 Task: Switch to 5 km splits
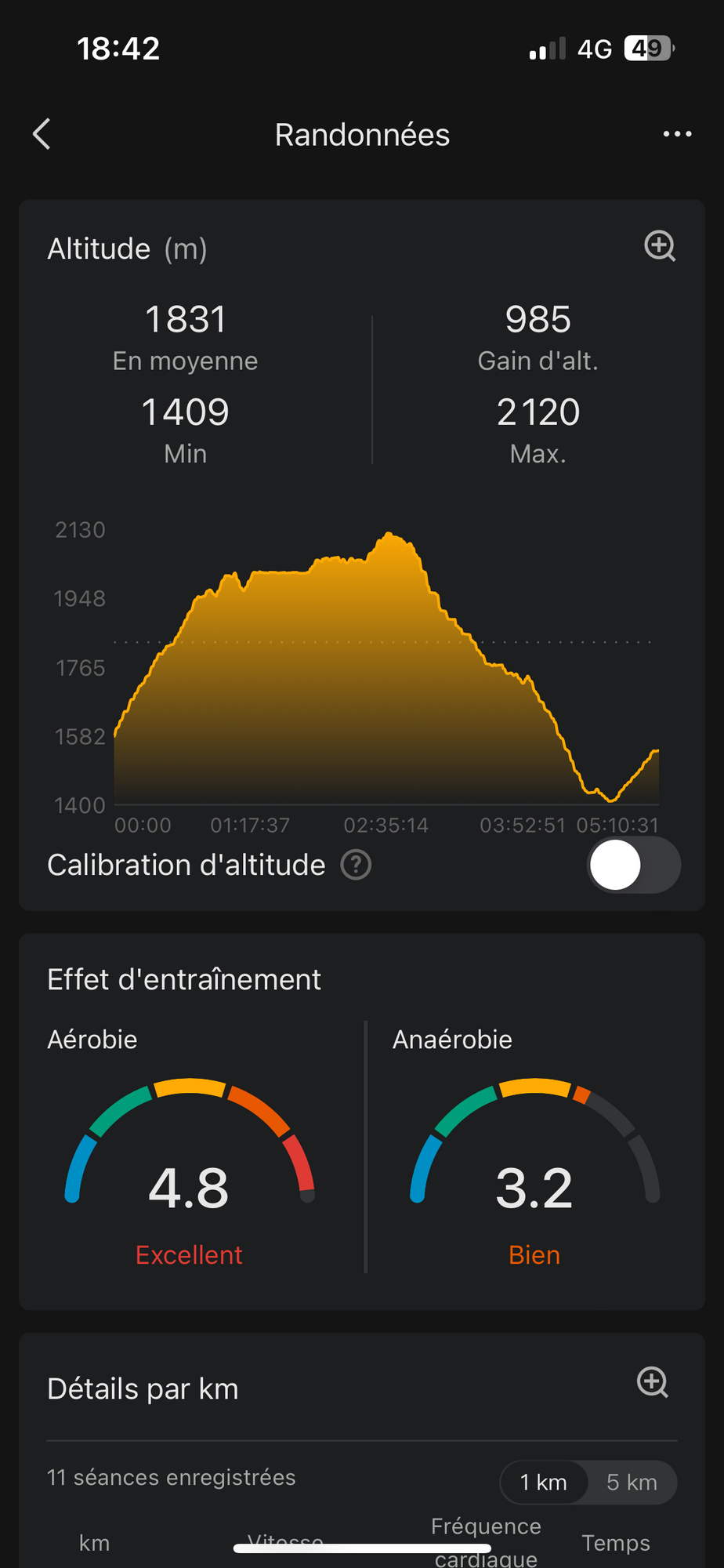[x=632, y=1483]
